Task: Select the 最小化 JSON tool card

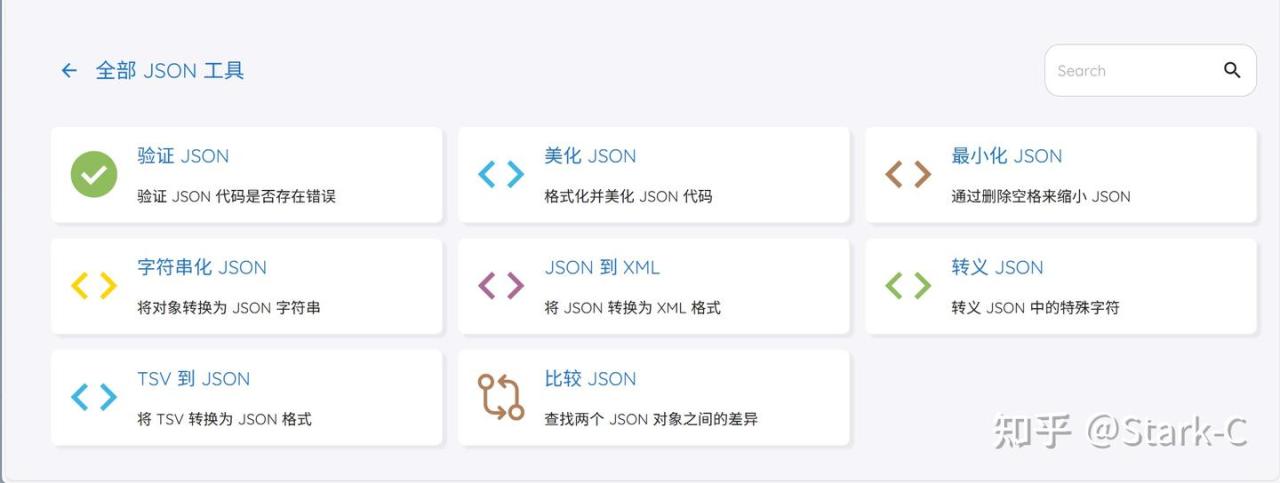Action: (x=1060, y=175)
